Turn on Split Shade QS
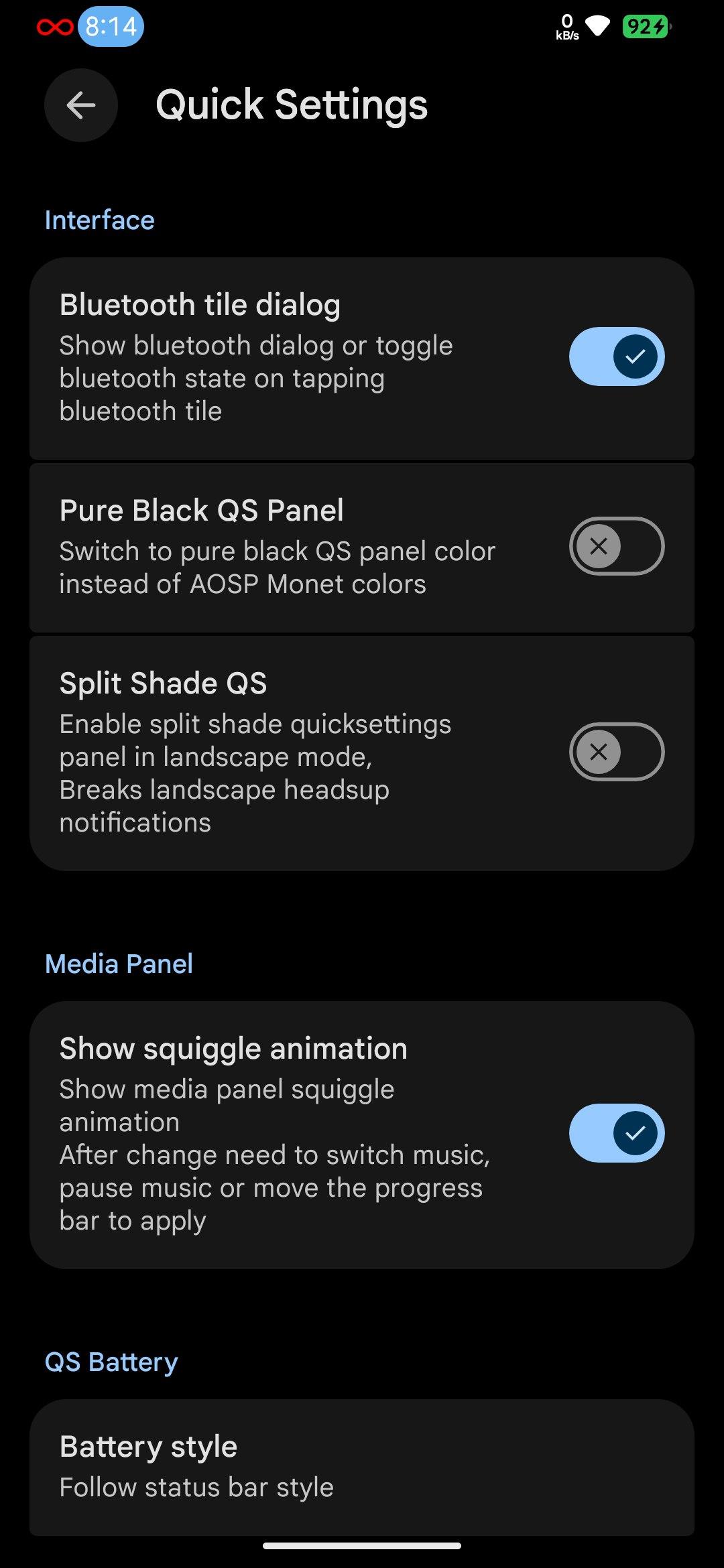 pos(617,752)
